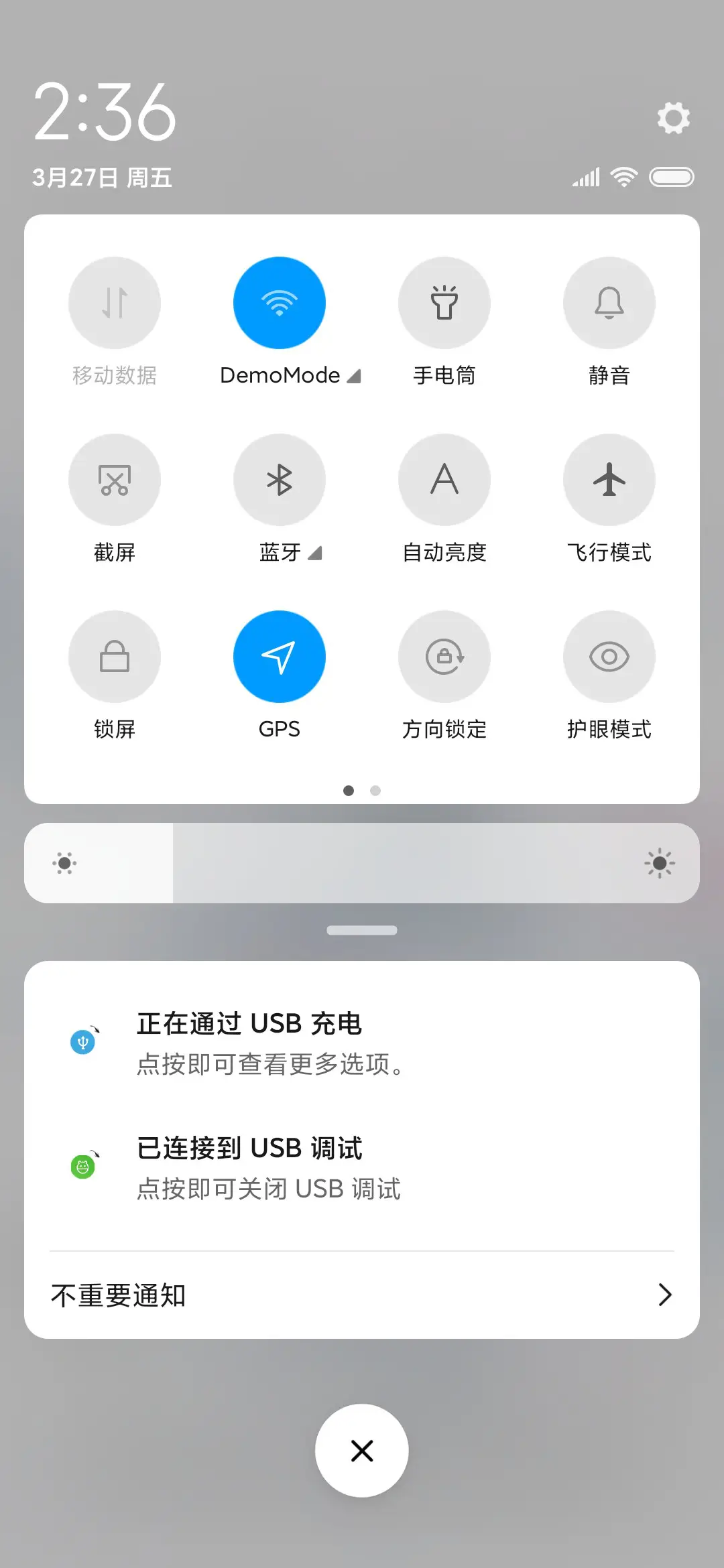The height and width of the screenshot is (1568, 724).
Task: Adjust the brightness slider
Action: click(x=362, y=863)
